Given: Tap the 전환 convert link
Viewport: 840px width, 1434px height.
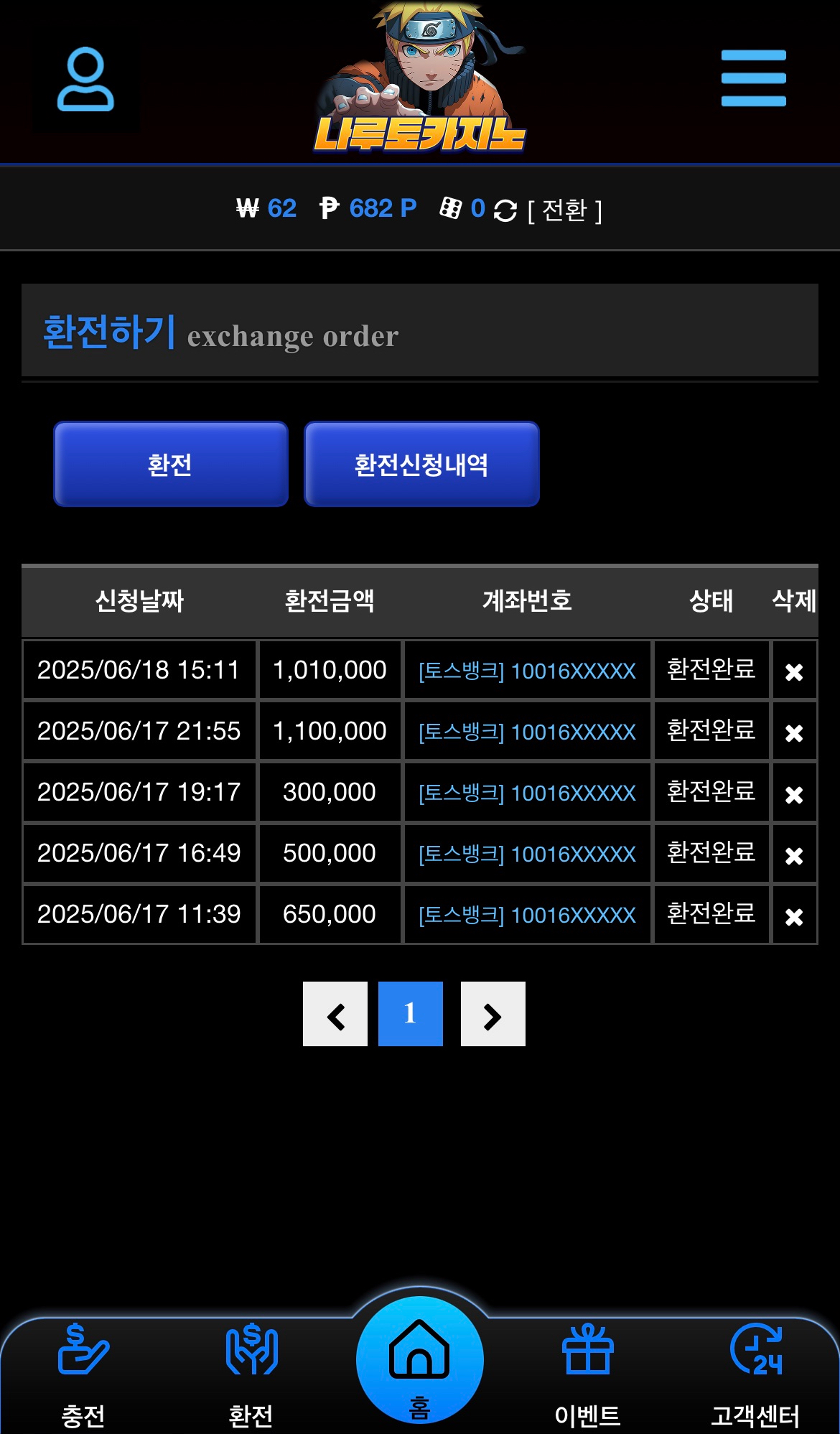Looking at the screenshot, I should pos(565,210).
